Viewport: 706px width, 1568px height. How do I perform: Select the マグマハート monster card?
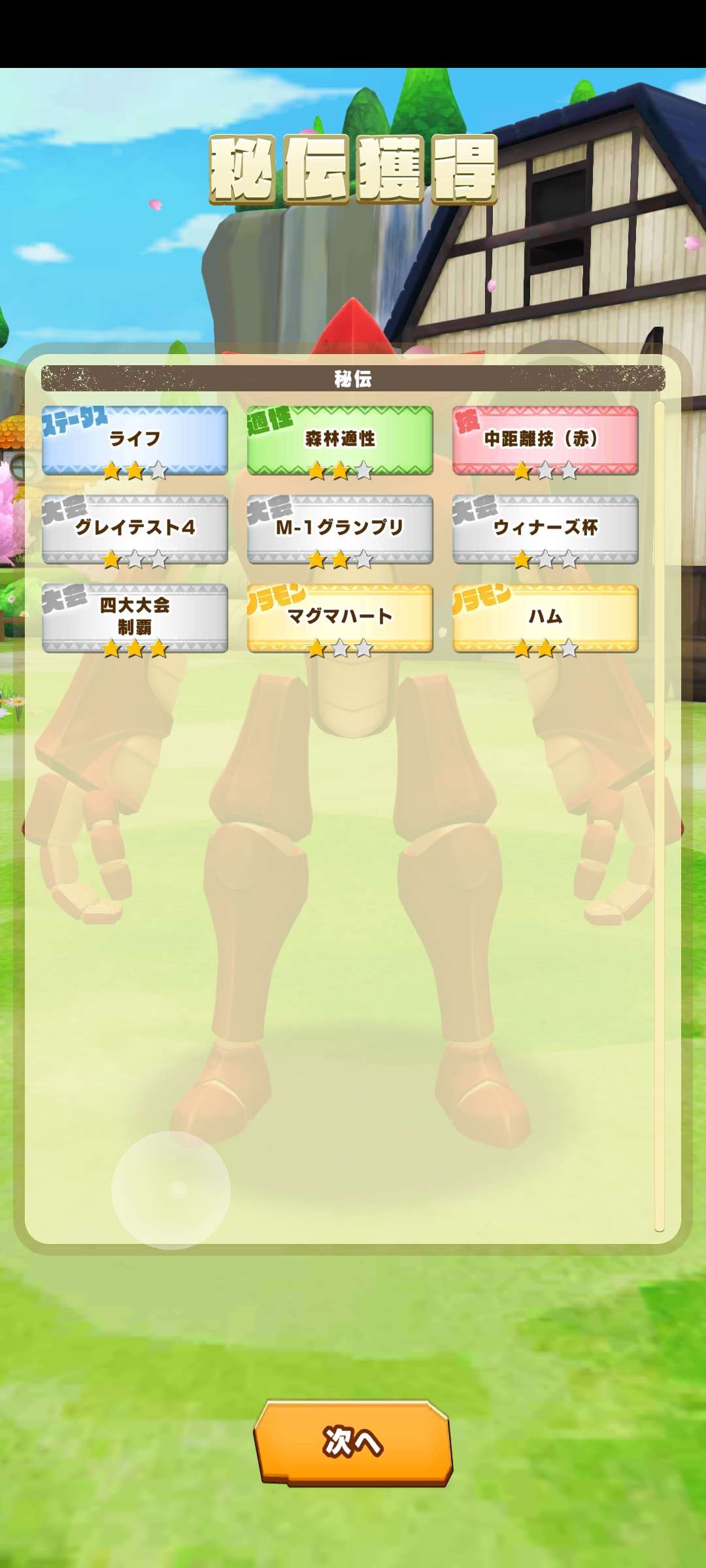pos(340,617)
